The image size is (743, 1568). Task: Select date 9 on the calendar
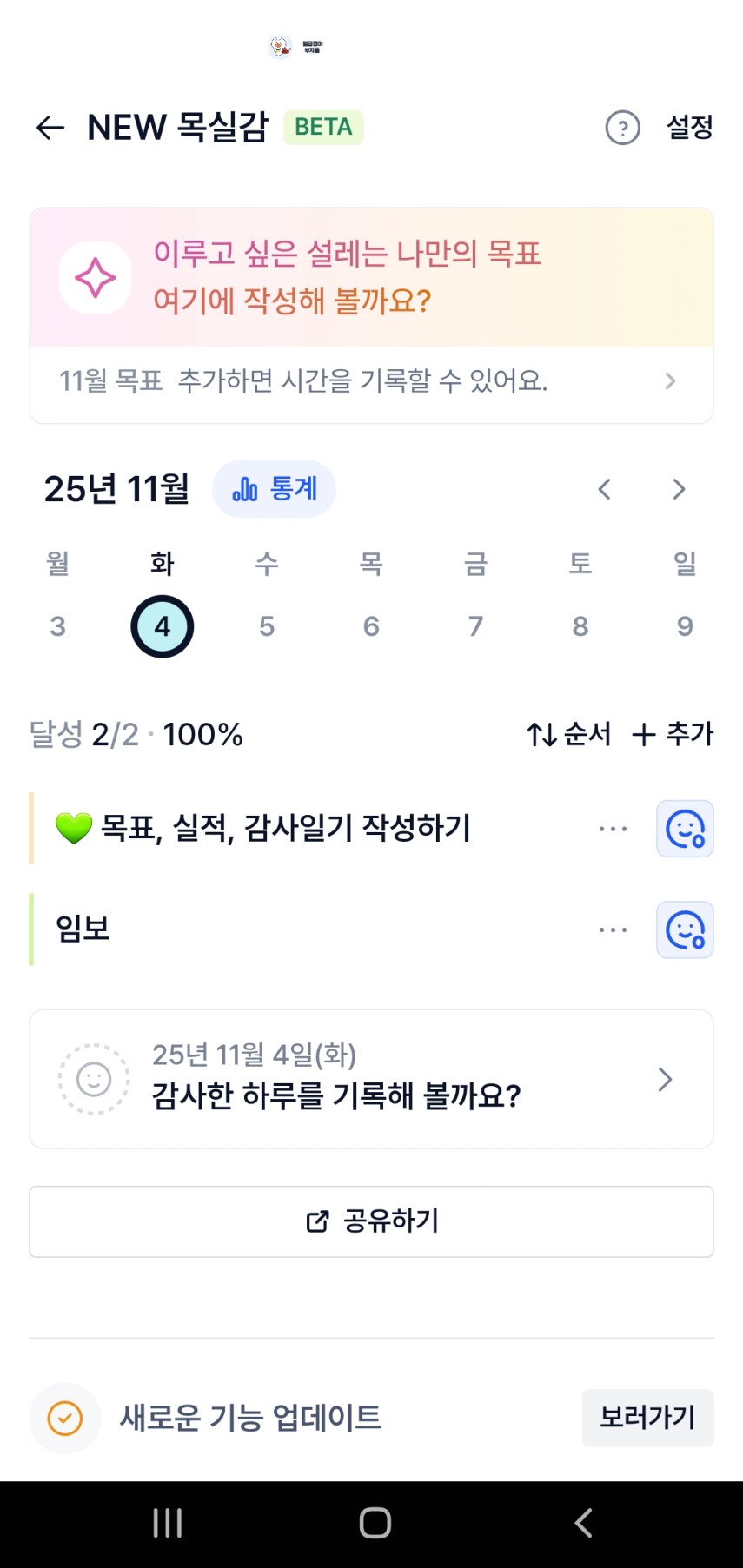[x=685, y=626]
